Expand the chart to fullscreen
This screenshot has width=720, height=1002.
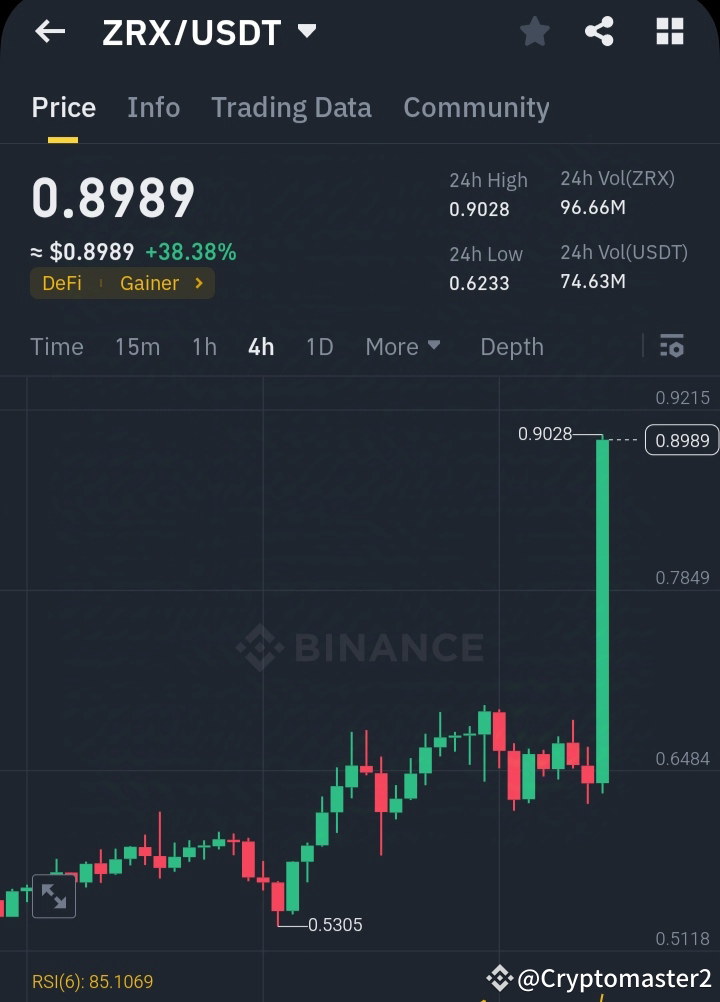pos(53,896)
